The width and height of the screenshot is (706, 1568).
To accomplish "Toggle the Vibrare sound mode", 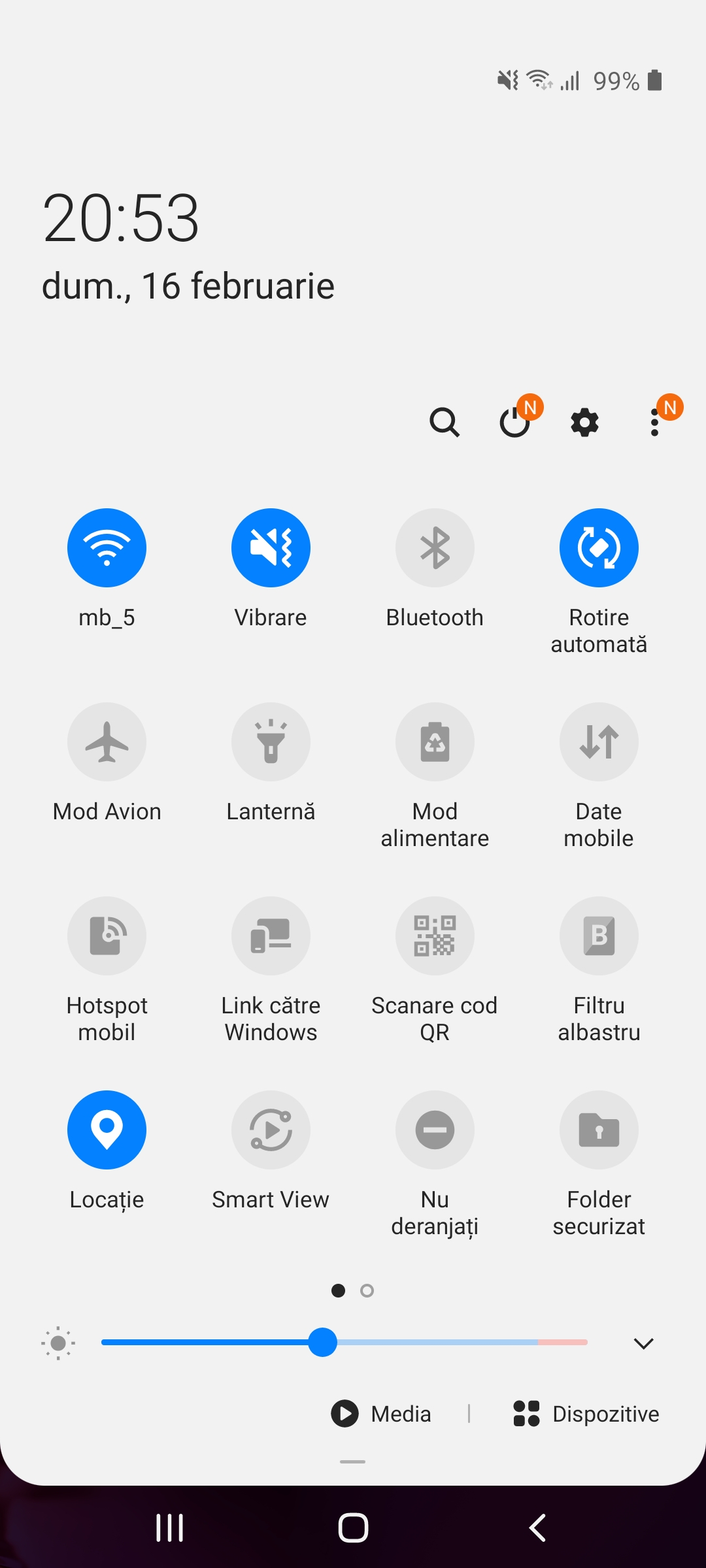I will click(271, 547).
